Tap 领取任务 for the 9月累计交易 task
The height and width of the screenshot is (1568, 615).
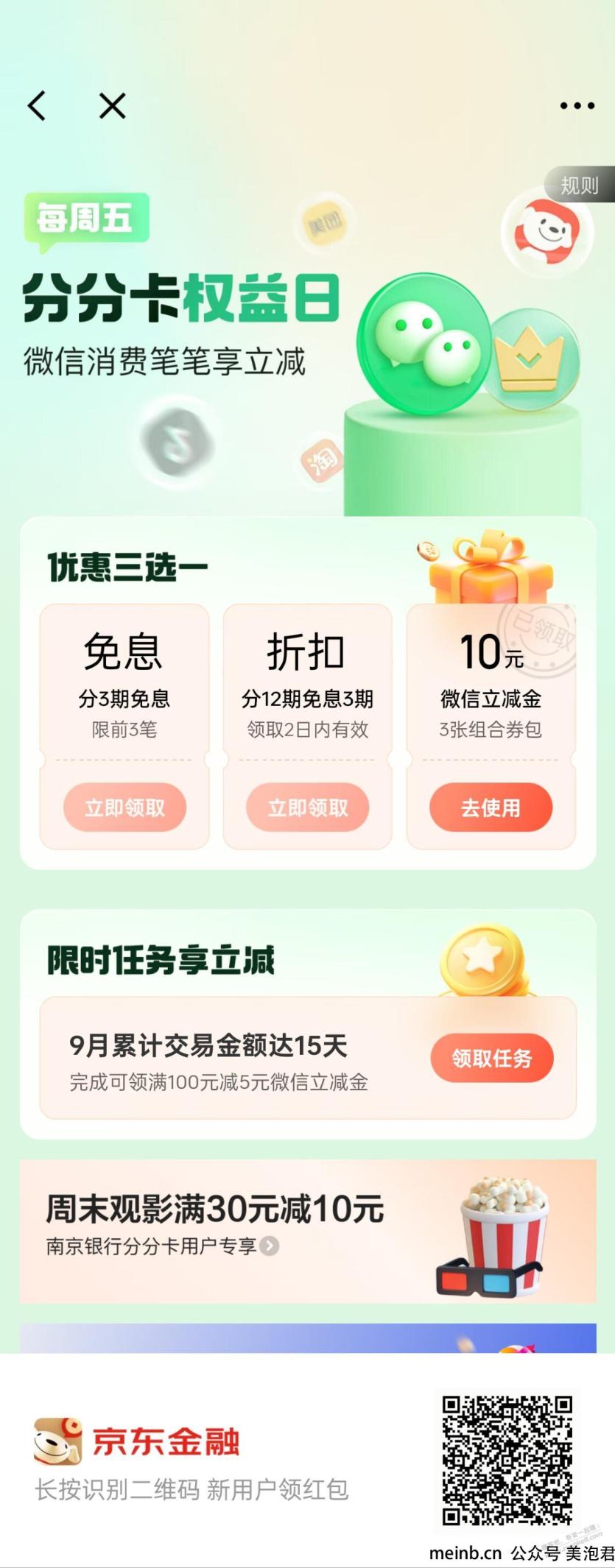[491, 1058]
